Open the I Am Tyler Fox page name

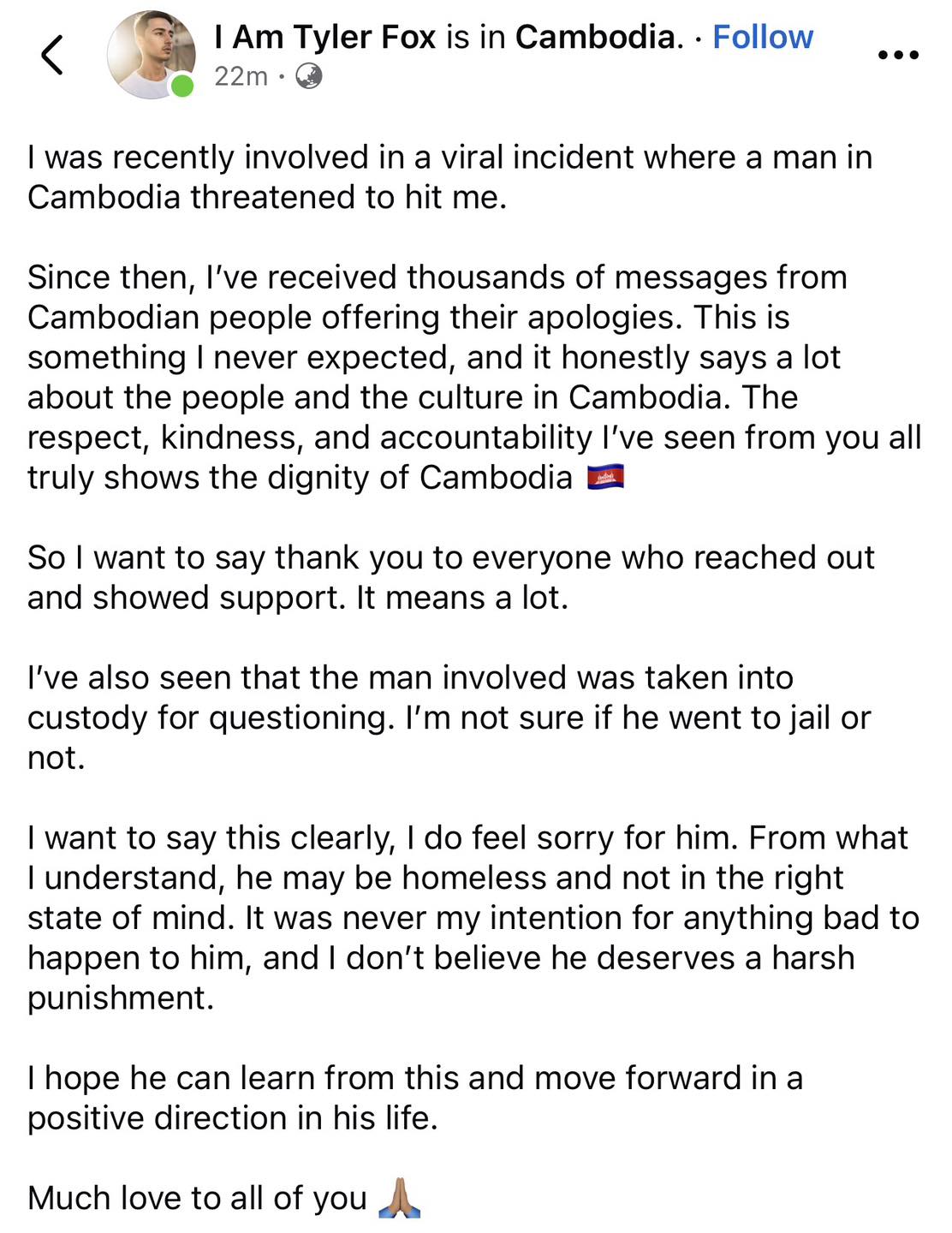325,37
